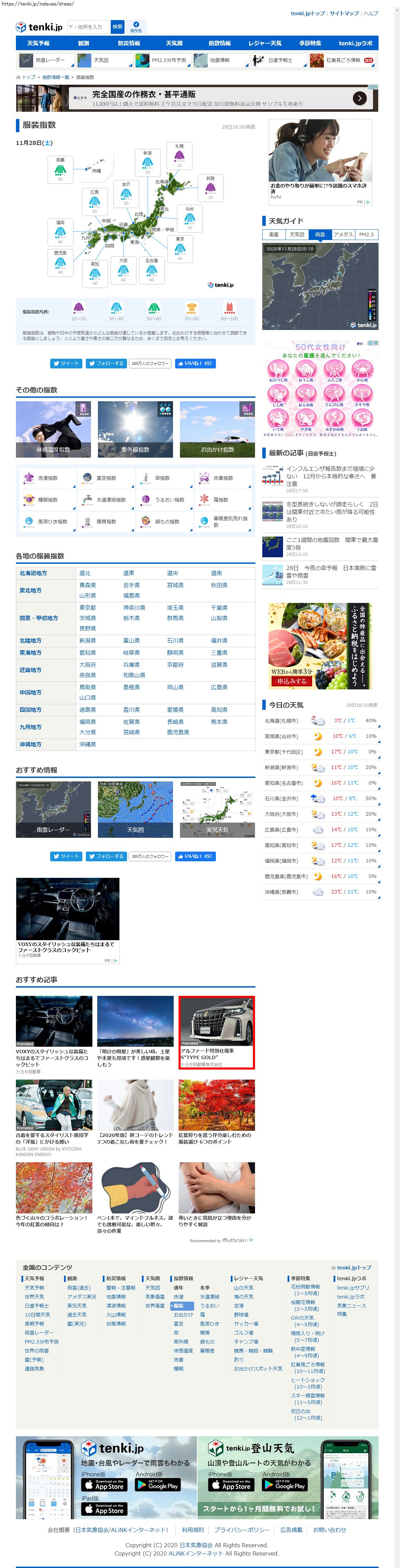Select 東京都 in the regional dress index

[x=88, y=607]
